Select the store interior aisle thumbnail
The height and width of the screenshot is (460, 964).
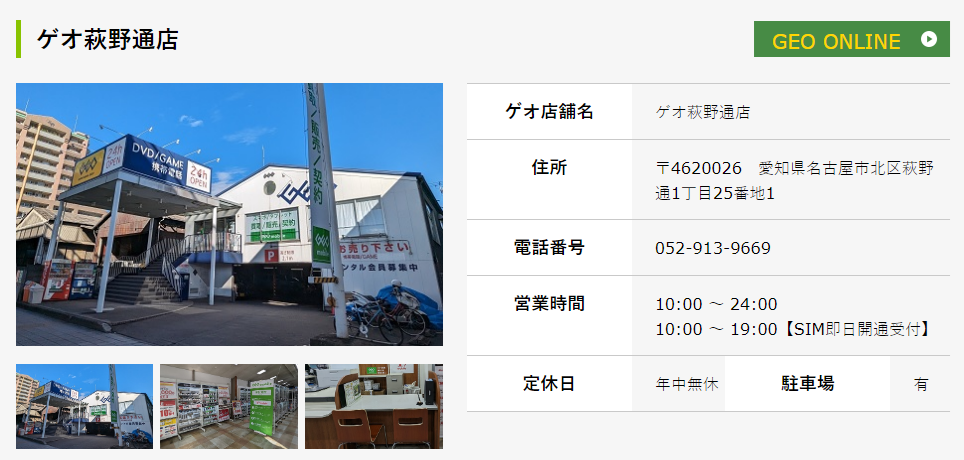click(229, 406)
